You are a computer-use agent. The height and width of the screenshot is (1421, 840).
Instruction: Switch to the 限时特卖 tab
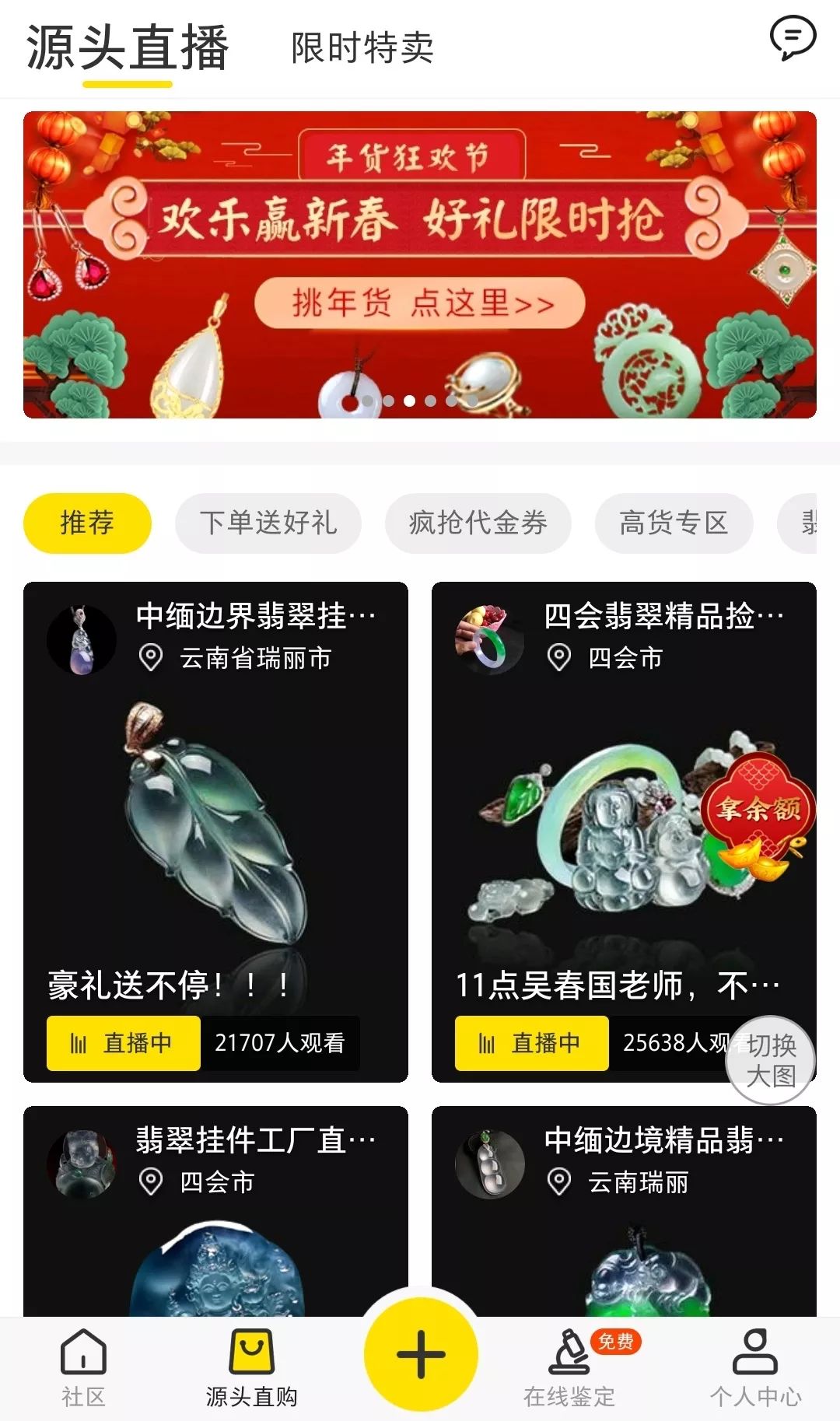coord(362,48)
